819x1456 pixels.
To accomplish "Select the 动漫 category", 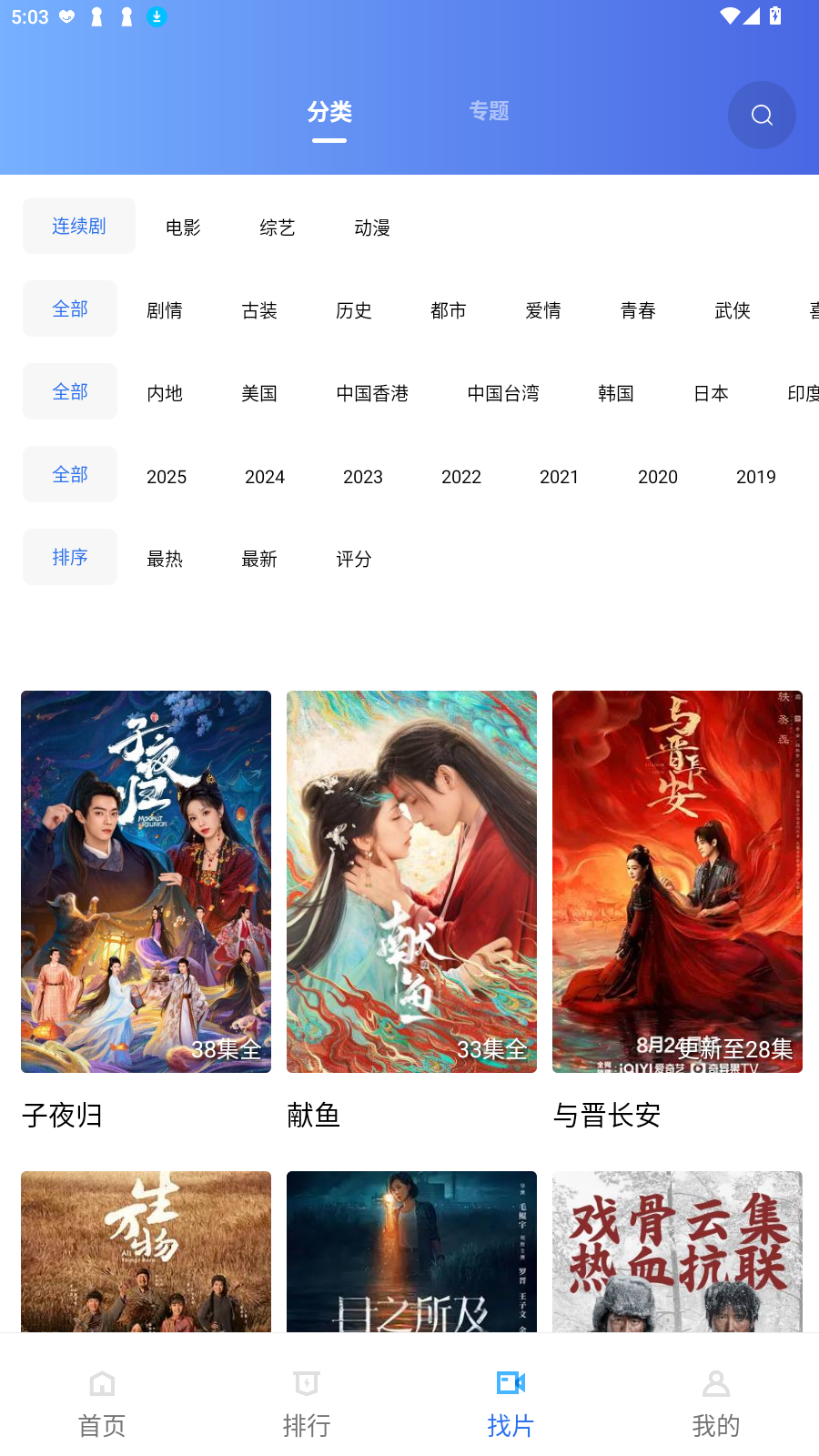I will (372, 227).
